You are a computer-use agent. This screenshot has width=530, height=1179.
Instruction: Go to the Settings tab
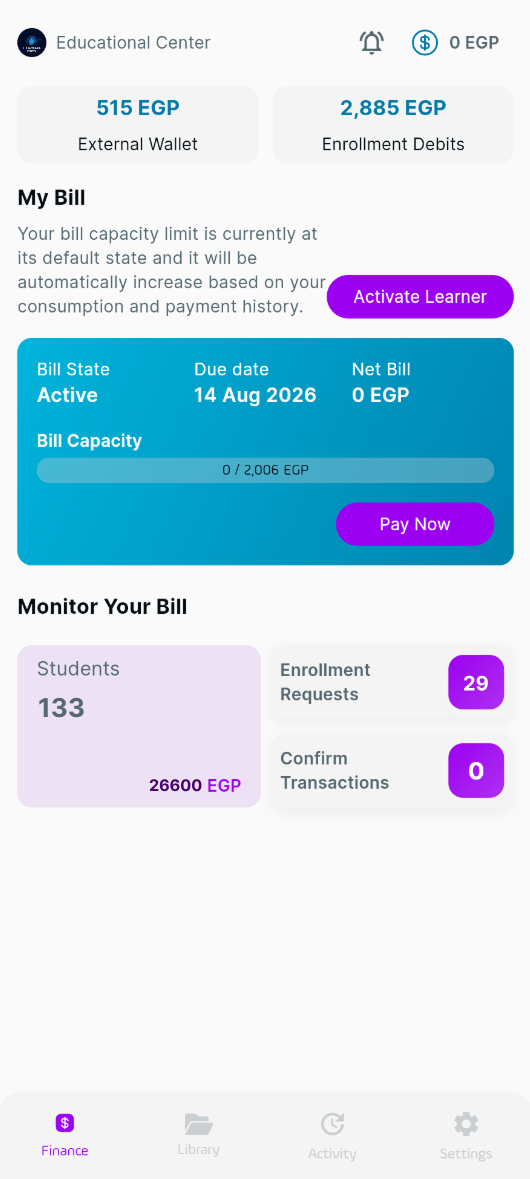pos(466,1136)
